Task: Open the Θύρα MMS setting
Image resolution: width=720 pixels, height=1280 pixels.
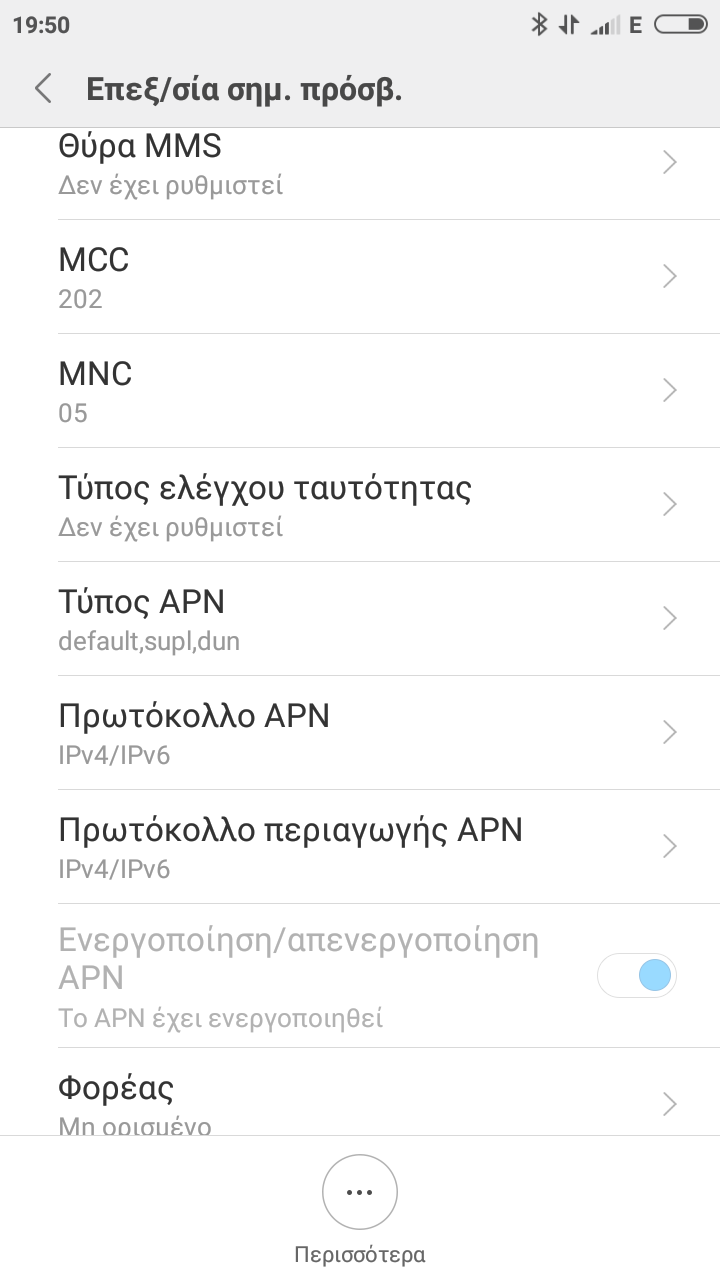Action: pyautogui.click(x=360, y=165)
